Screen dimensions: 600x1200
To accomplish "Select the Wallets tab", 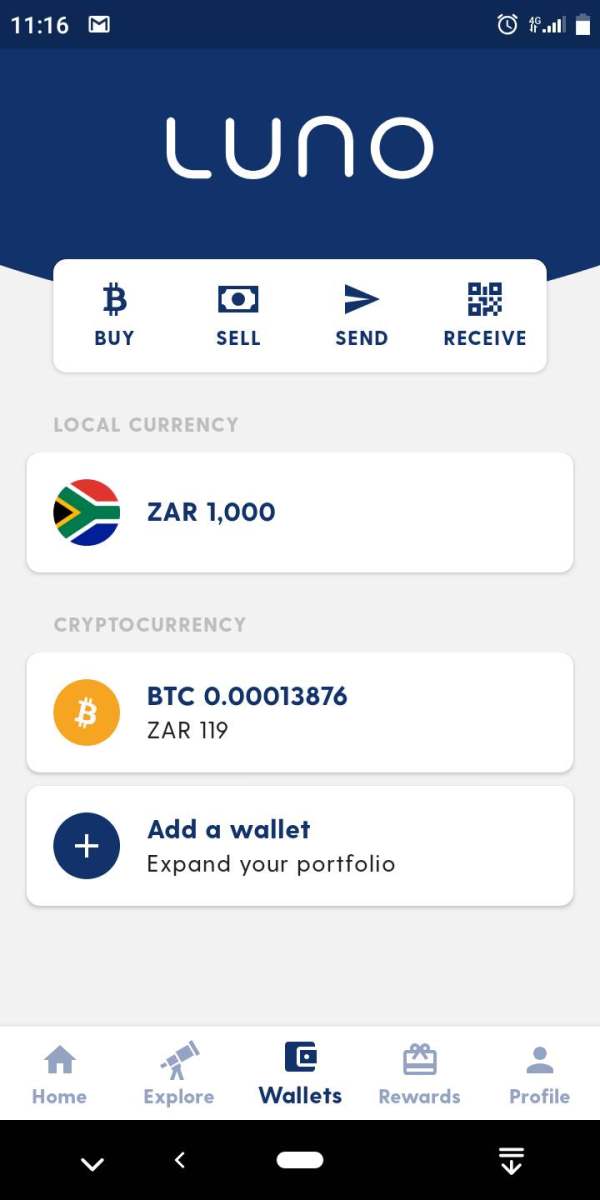I will (x=300, y=1074).
